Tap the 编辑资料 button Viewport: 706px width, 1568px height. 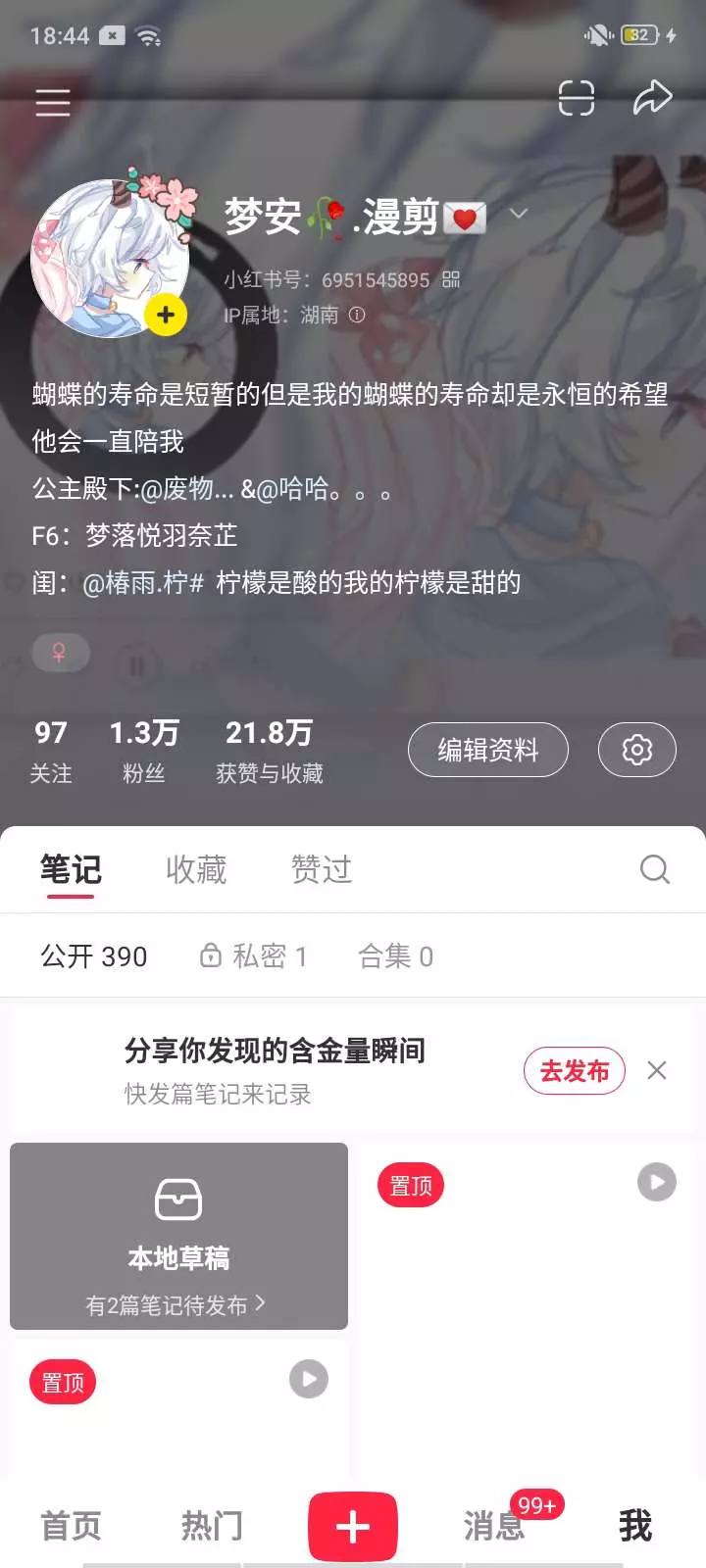(x=487, y=750)
